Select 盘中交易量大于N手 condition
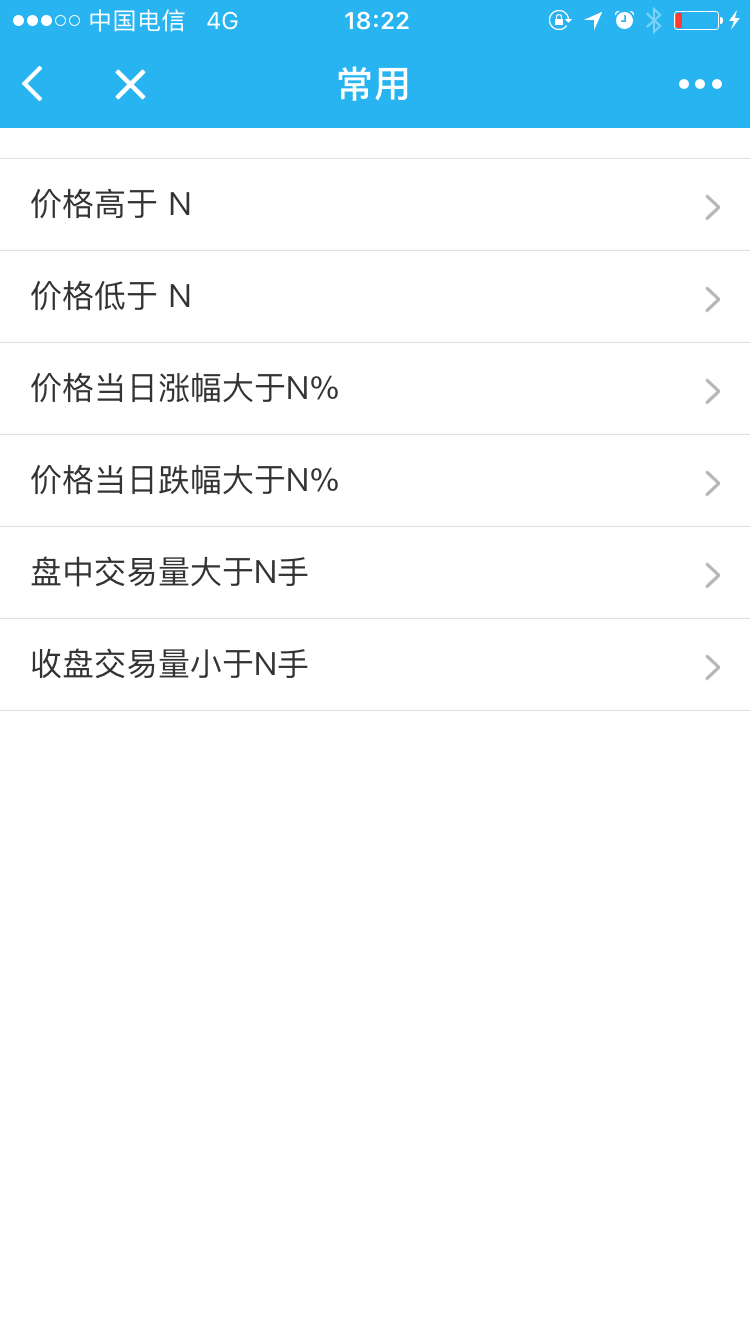 tap(375, 573)
